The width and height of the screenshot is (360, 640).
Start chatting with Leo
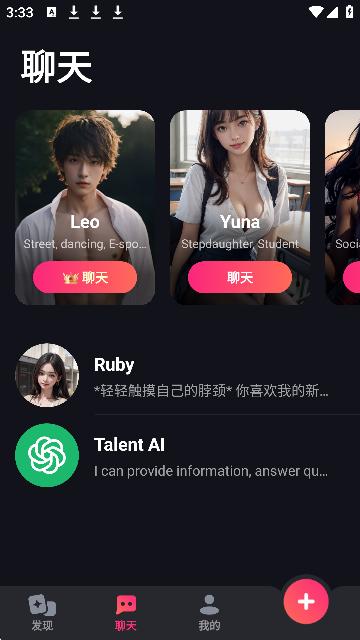[x=85, y=277]
